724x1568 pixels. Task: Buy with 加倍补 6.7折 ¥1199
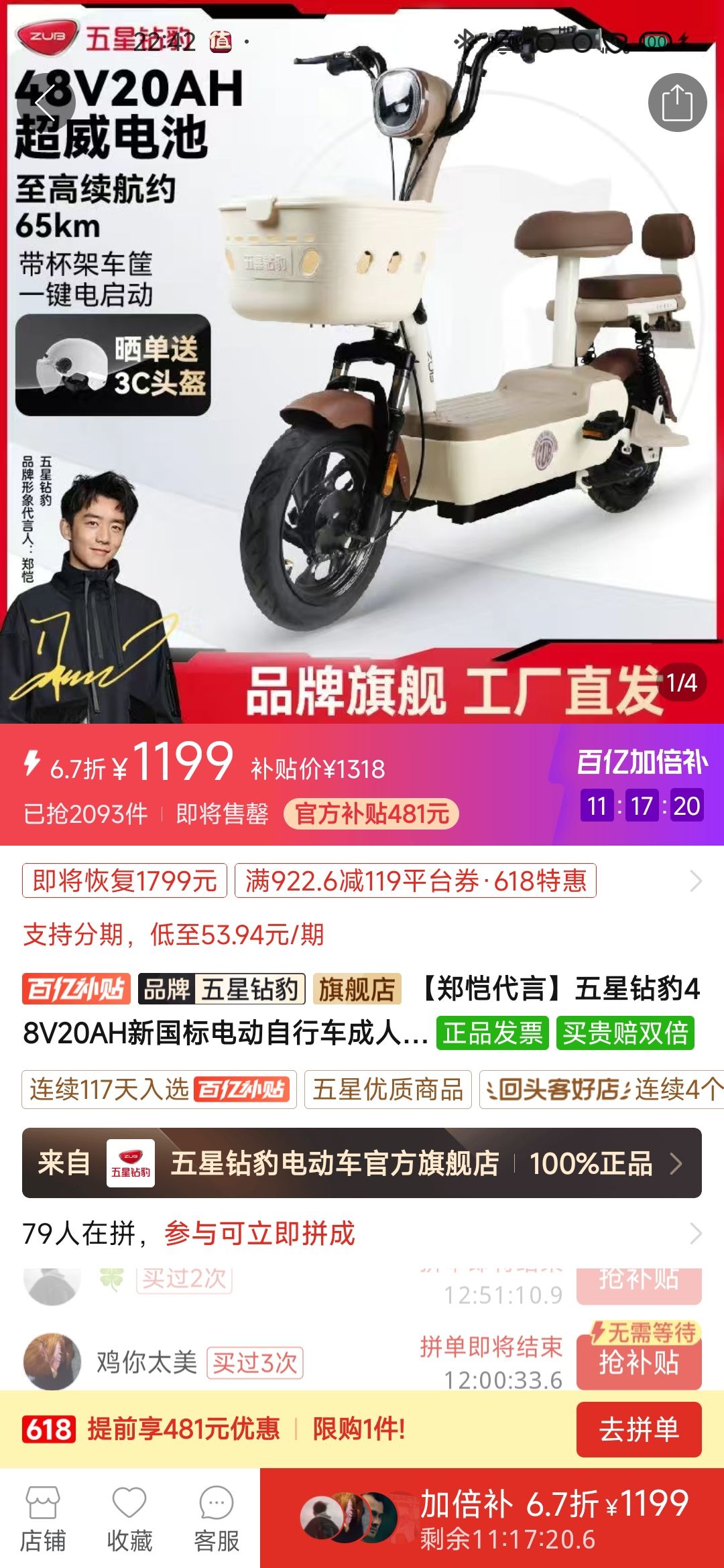tap(492, 1518)
